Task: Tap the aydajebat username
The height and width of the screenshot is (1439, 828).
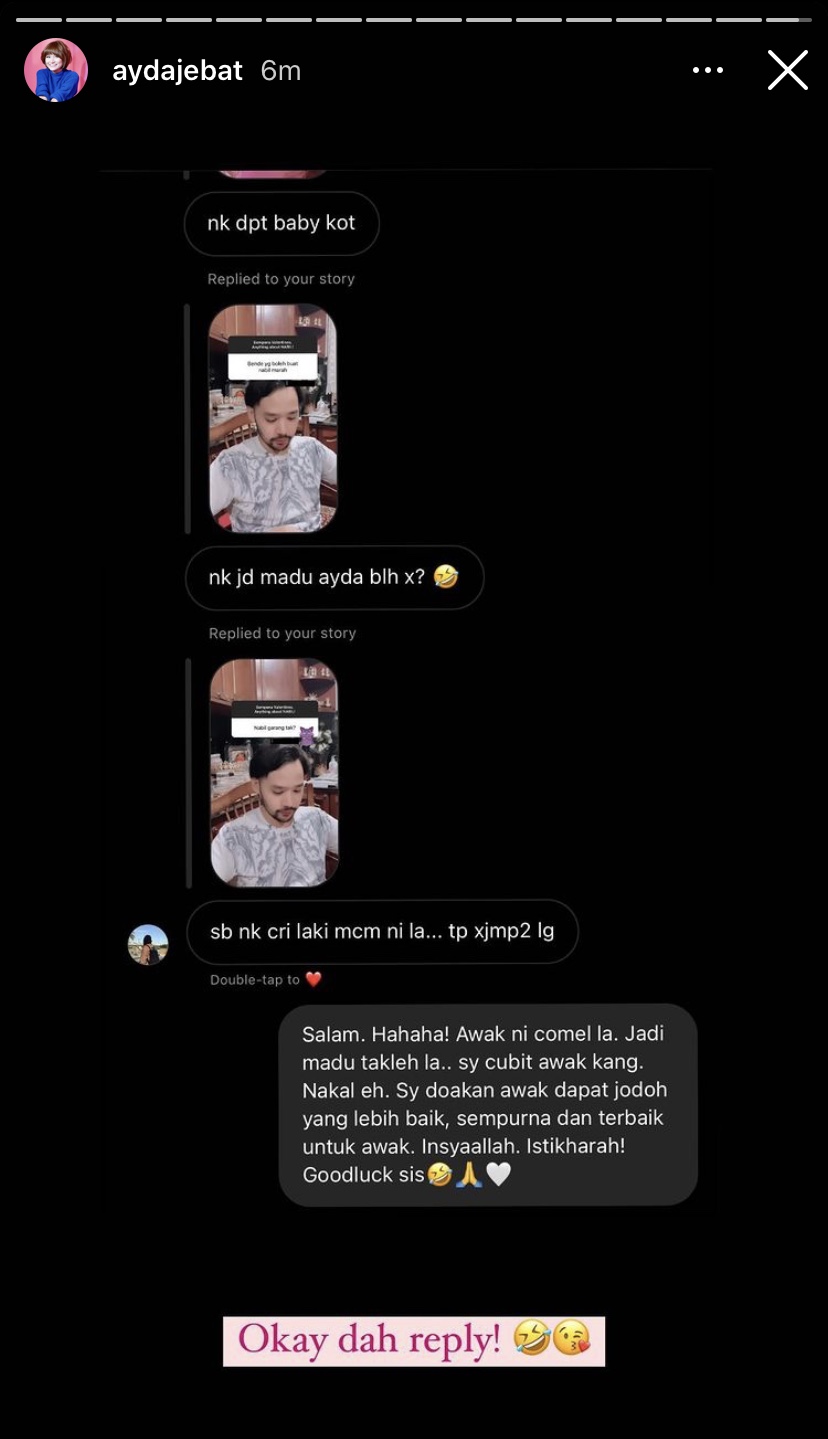Action: tap(177, 71)
